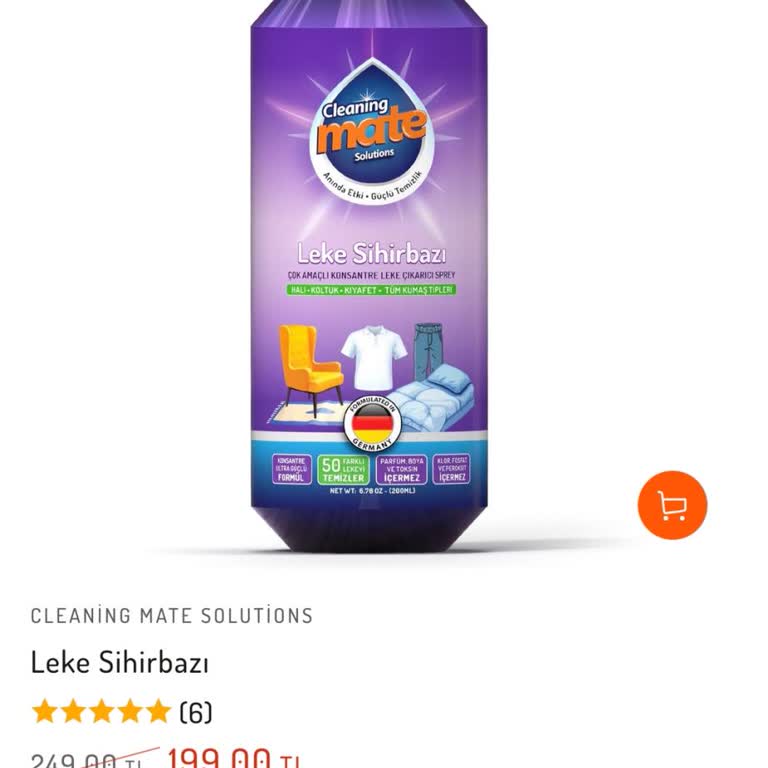768x768 pixels.
Task: Open the Cleaning Mate Solutions brand page
Action: click(x=172, y=615)
